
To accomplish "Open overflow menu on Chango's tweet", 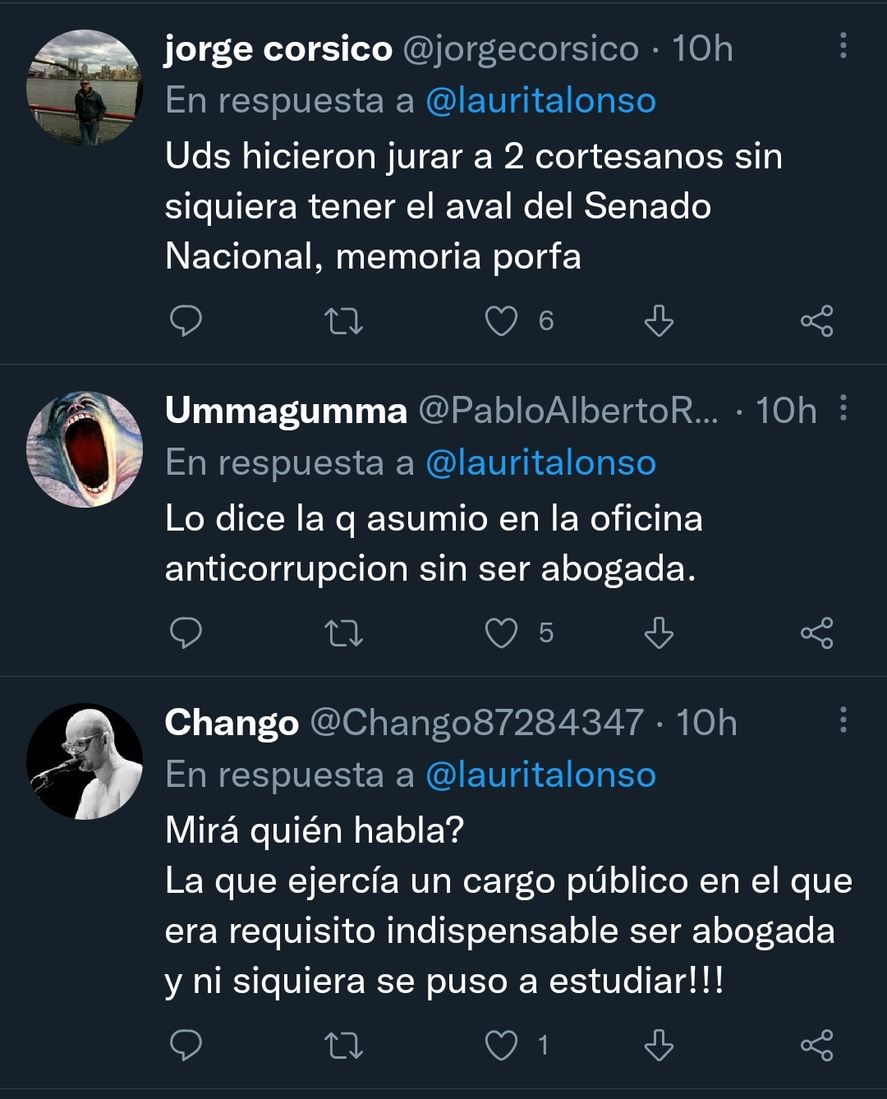I will coord(843,720).
